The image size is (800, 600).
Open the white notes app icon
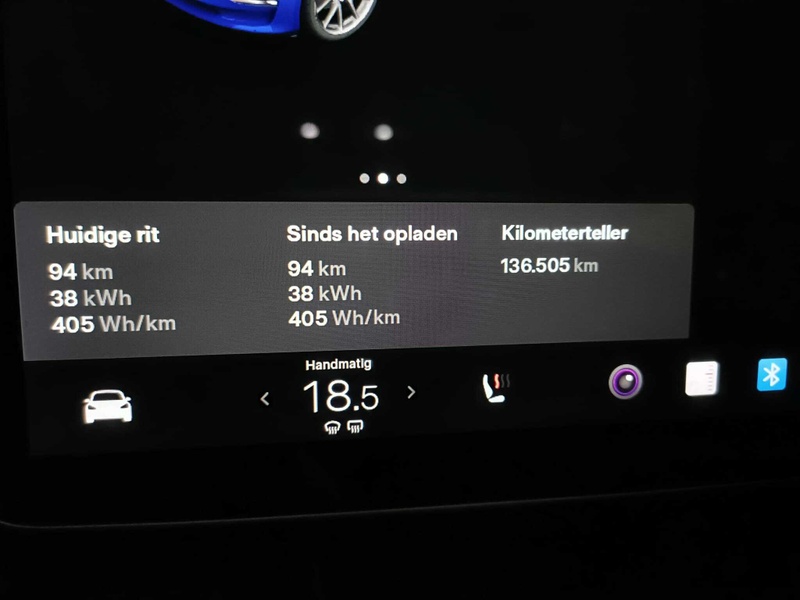click(702, 378)
